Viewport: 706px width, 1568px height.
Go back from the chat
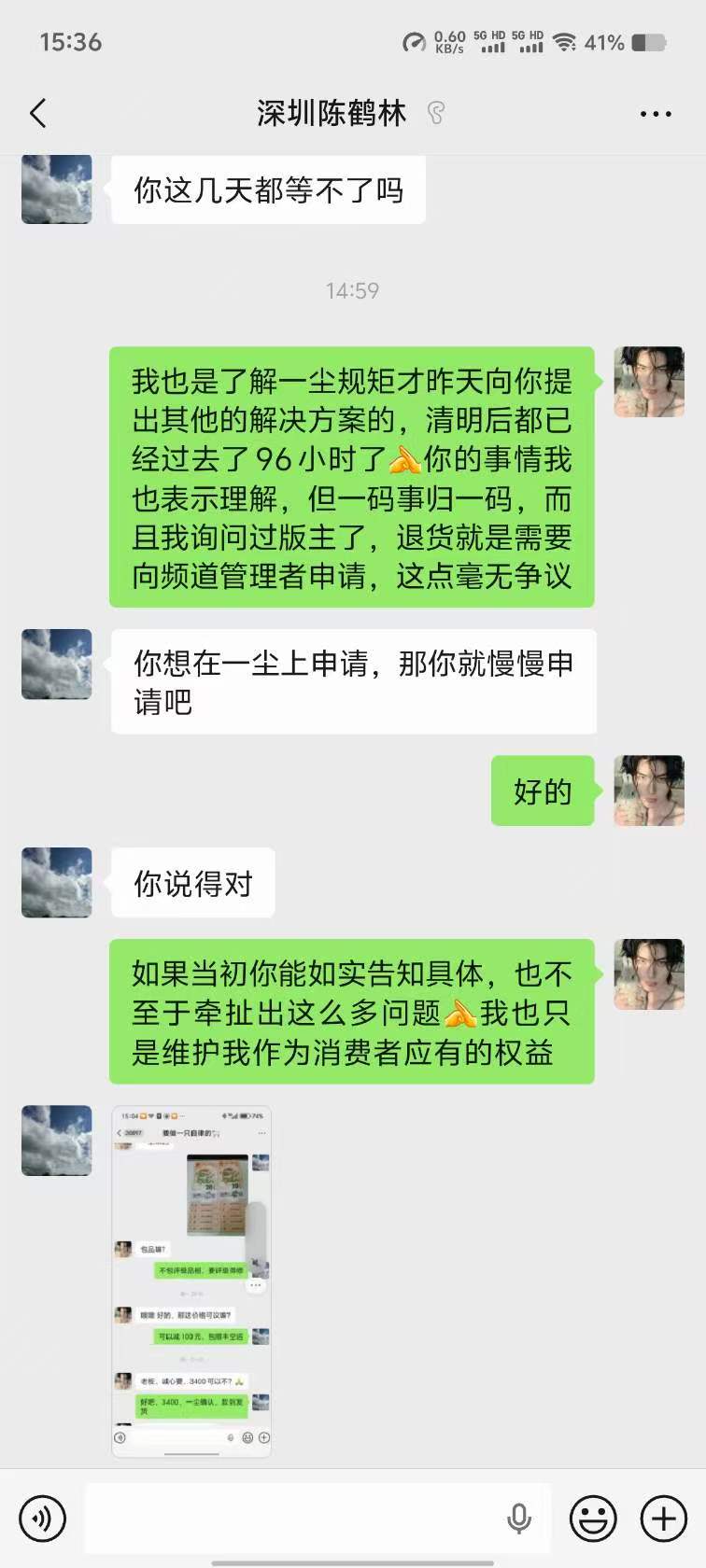(x=38, y=114)
